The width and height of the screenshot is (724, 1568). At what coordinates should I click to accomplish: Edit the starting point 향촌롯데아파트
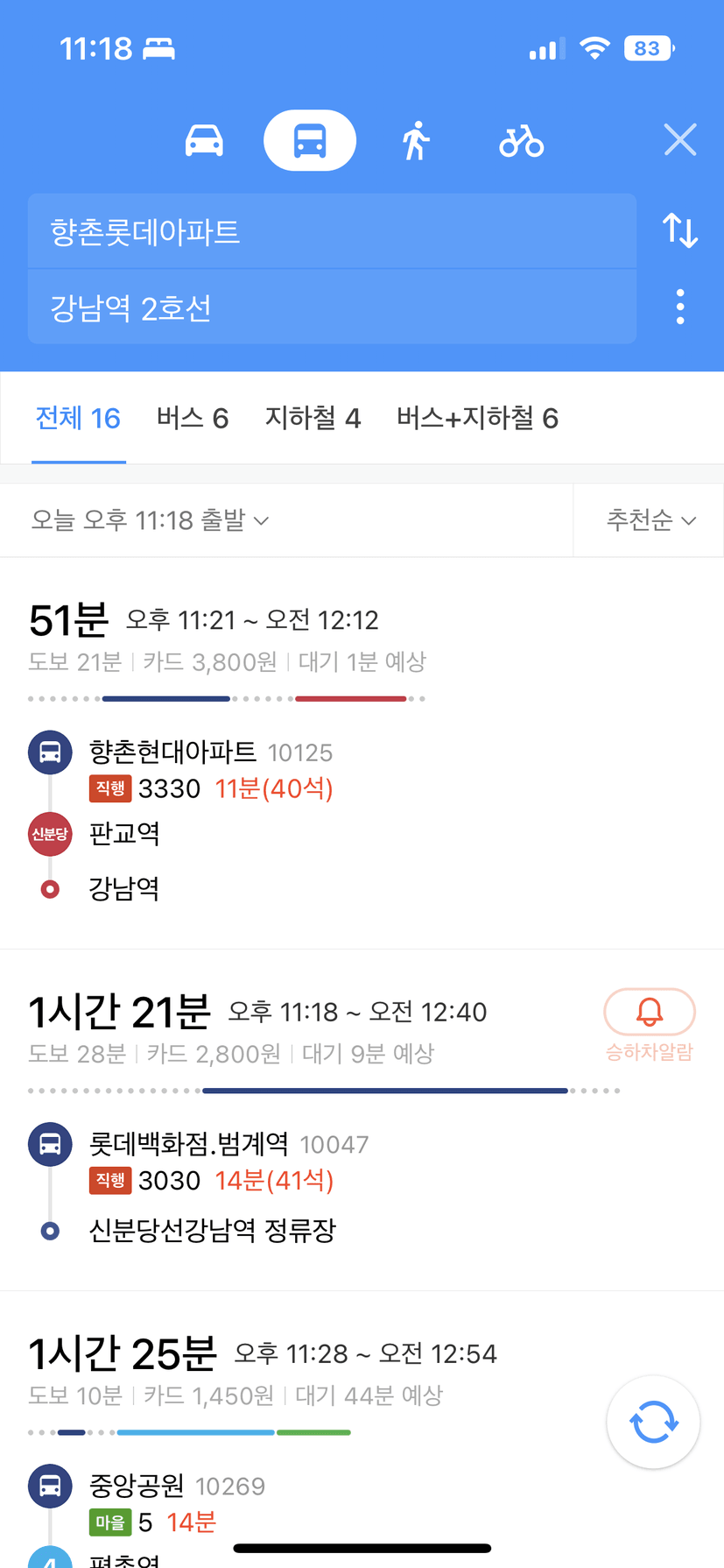pyautogui.click(x=332, y=231)
